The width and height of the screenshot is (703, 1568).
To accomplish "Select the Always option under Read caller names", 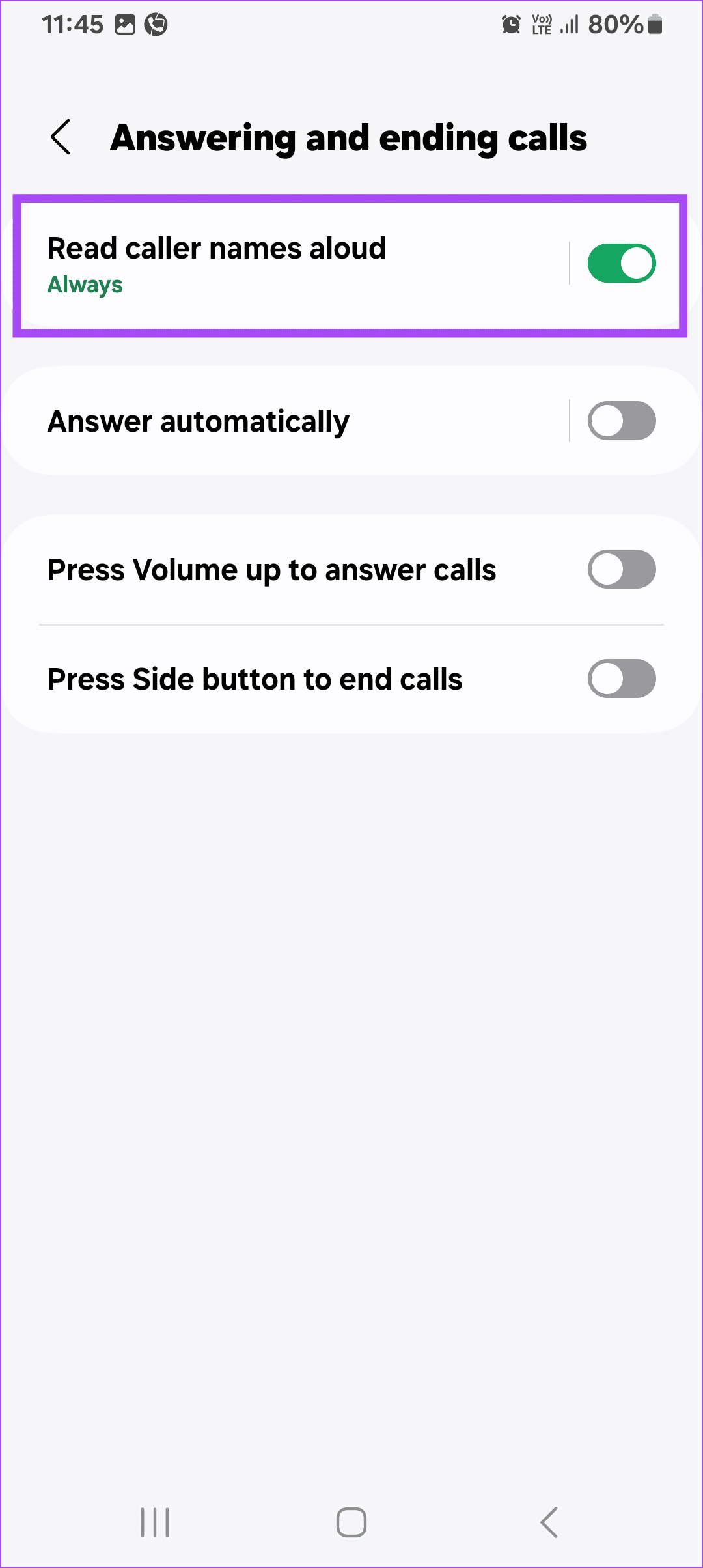I will pos(85,285).
